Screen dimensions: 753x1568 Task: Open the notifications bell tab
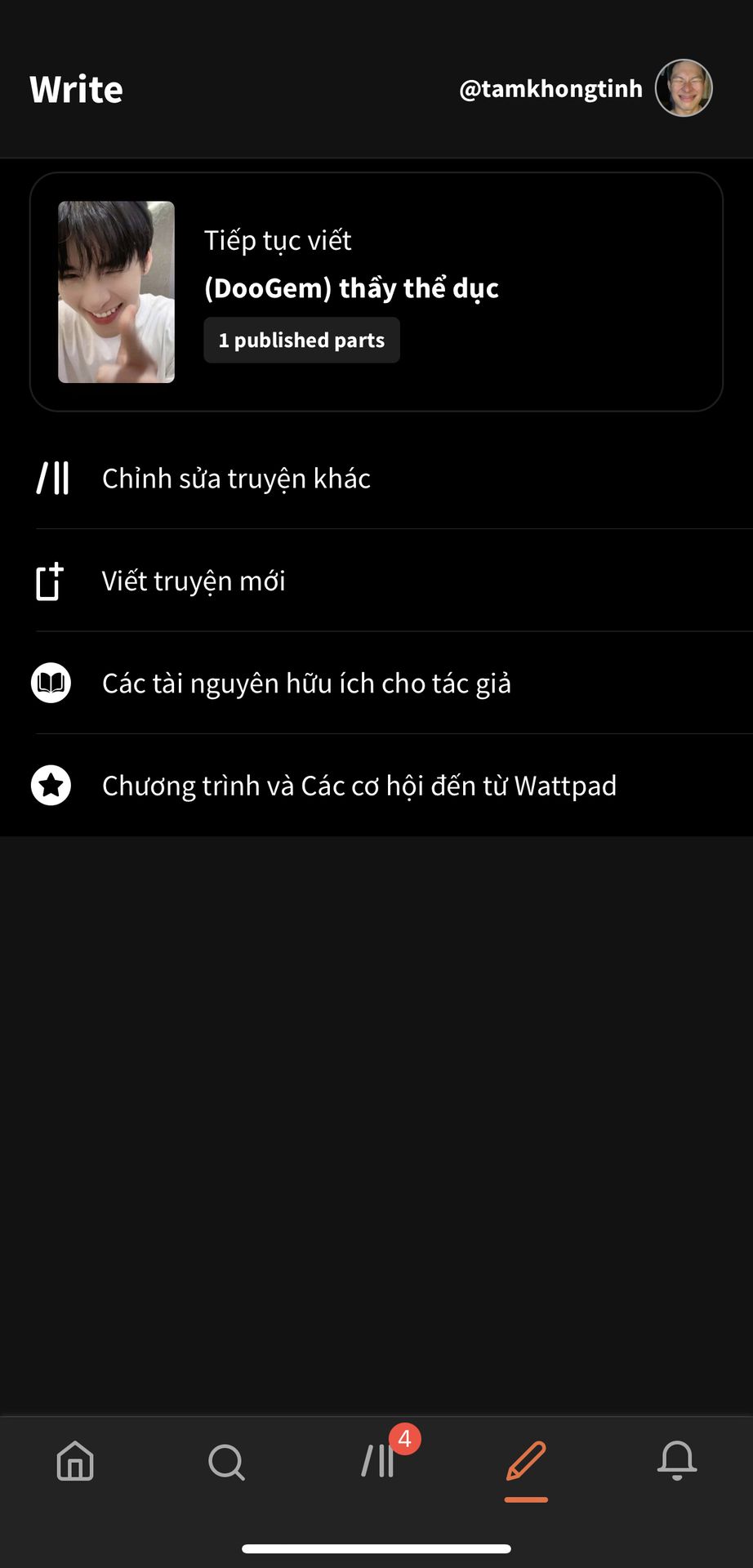677,1461
